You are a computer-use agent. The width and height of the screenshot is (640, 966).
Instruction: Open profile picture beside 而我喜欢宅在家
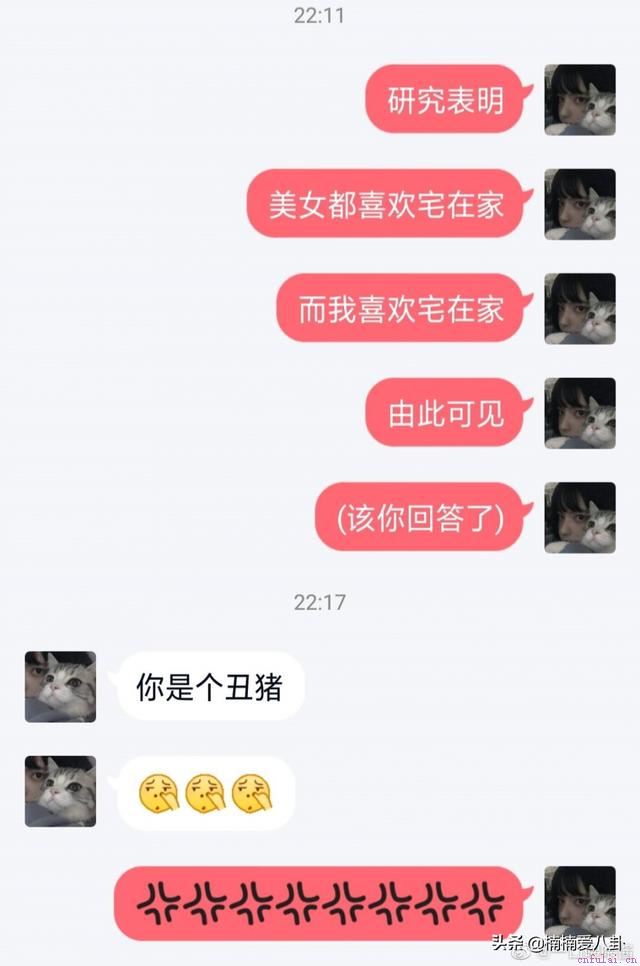(580, 308)
